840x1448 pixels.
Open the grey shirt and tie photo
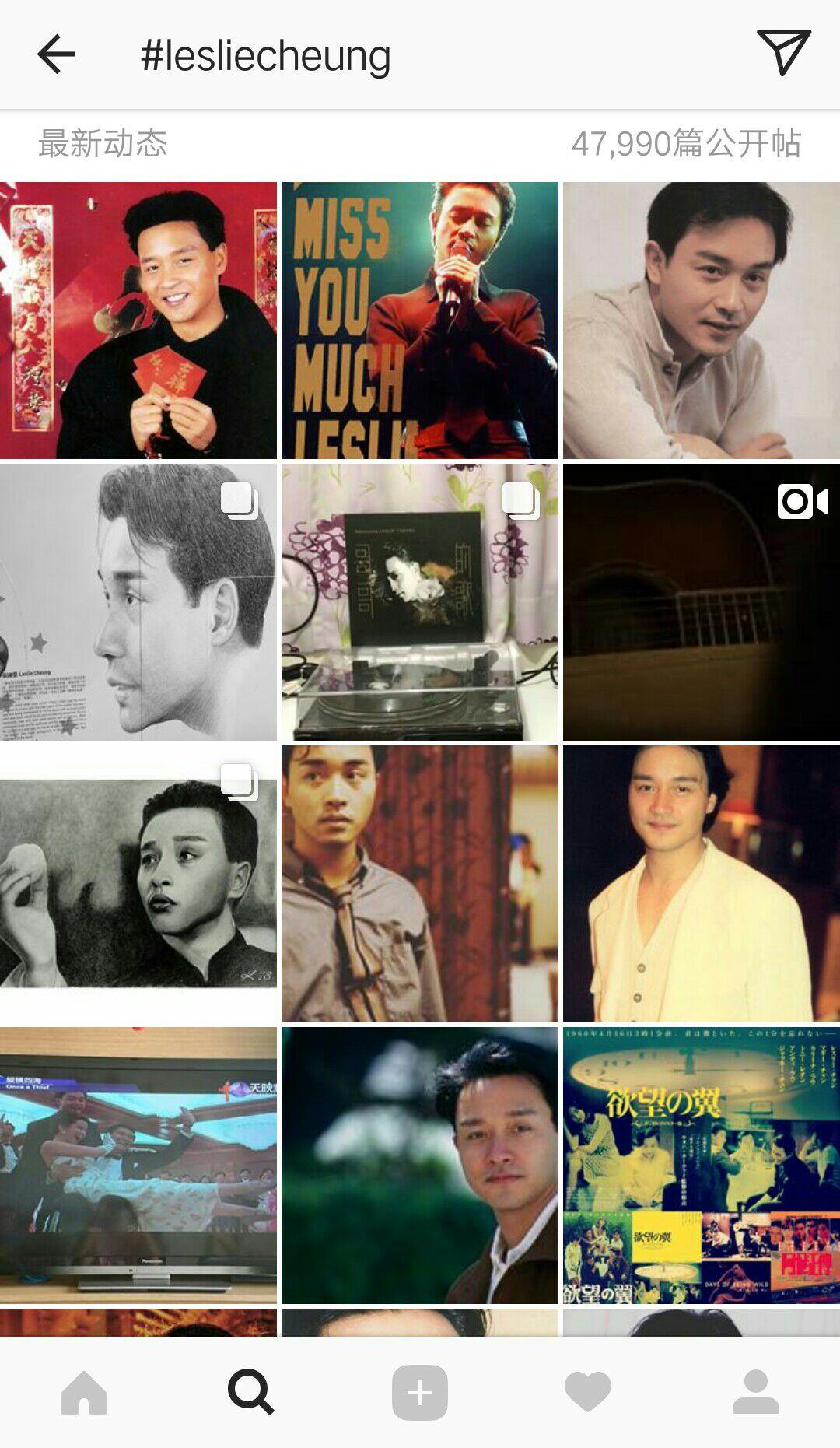point(420,884)
